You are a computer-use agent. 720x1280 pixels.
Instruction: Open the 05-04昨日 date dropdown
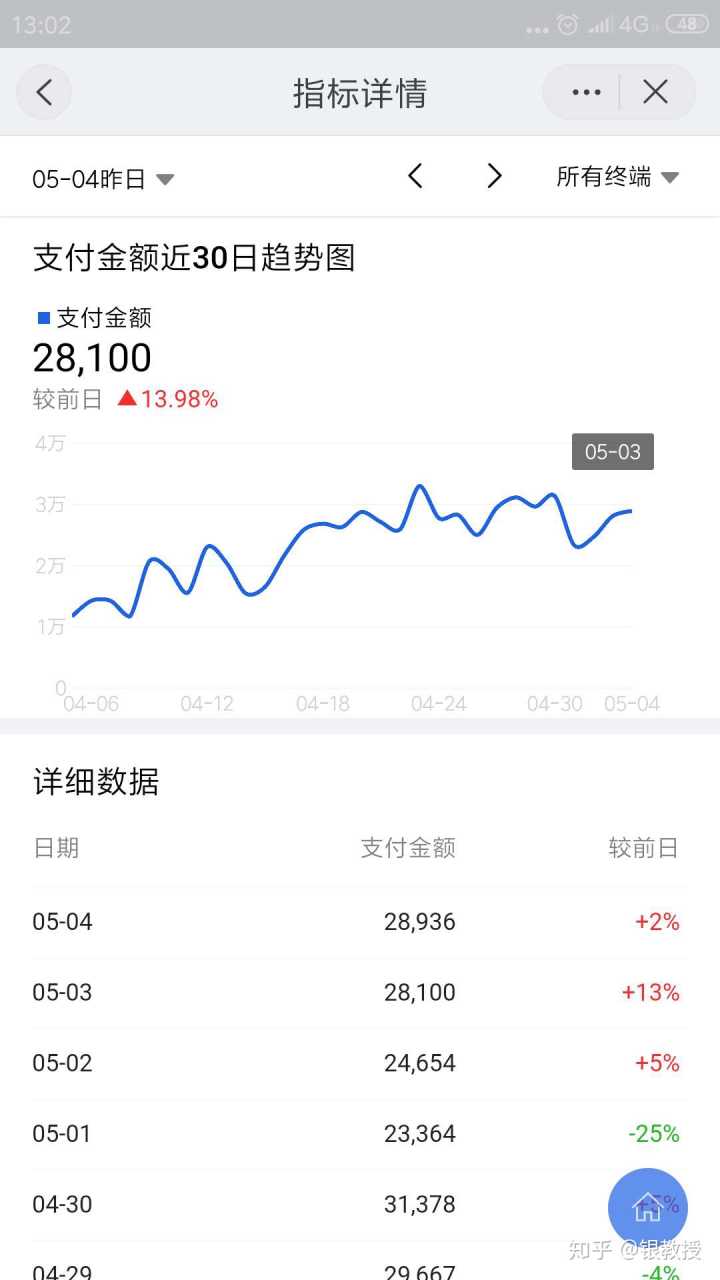pyautogui.click(x=103, y=179)
